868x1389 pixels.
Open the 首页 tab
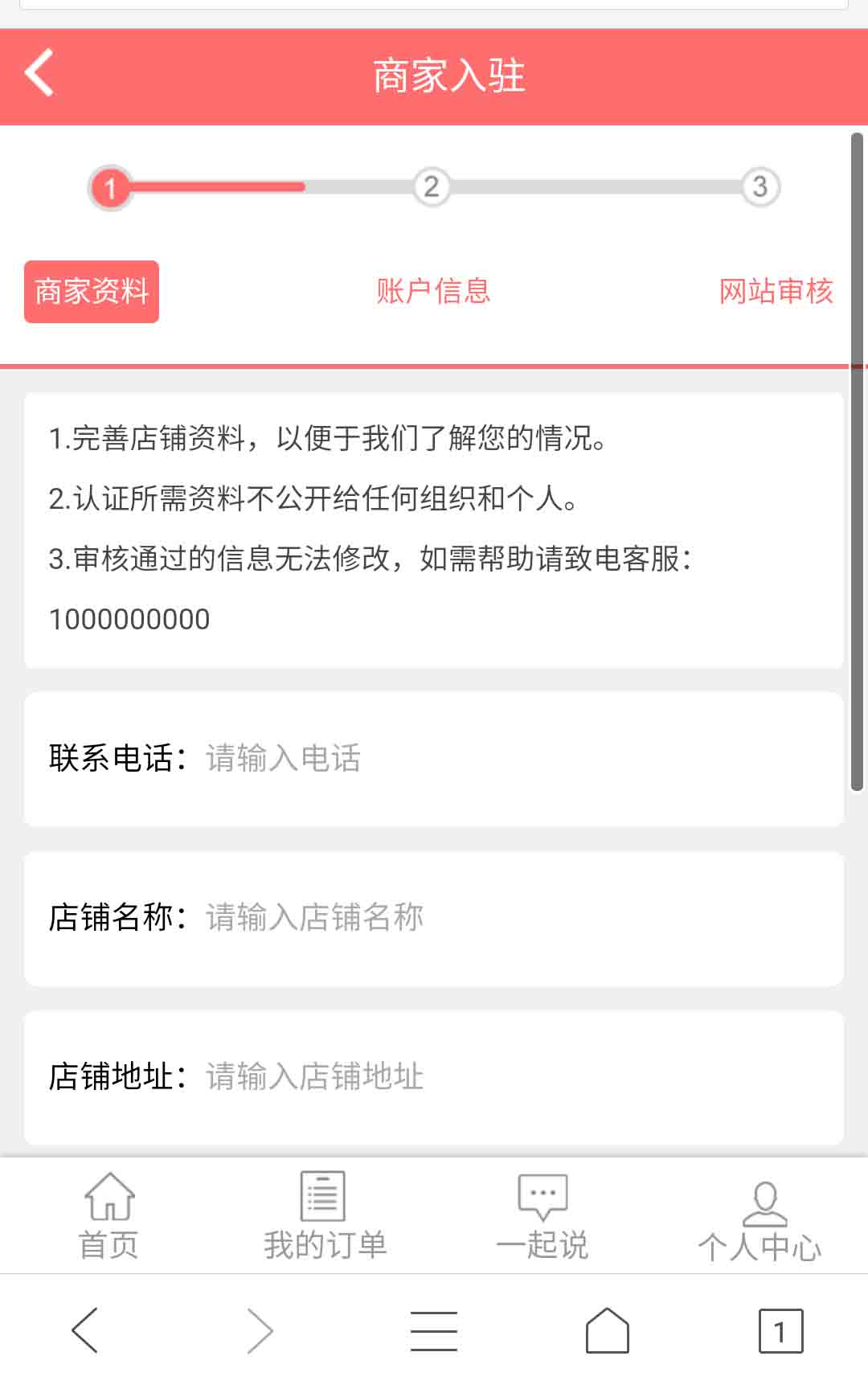click(x=109, y=1216)
